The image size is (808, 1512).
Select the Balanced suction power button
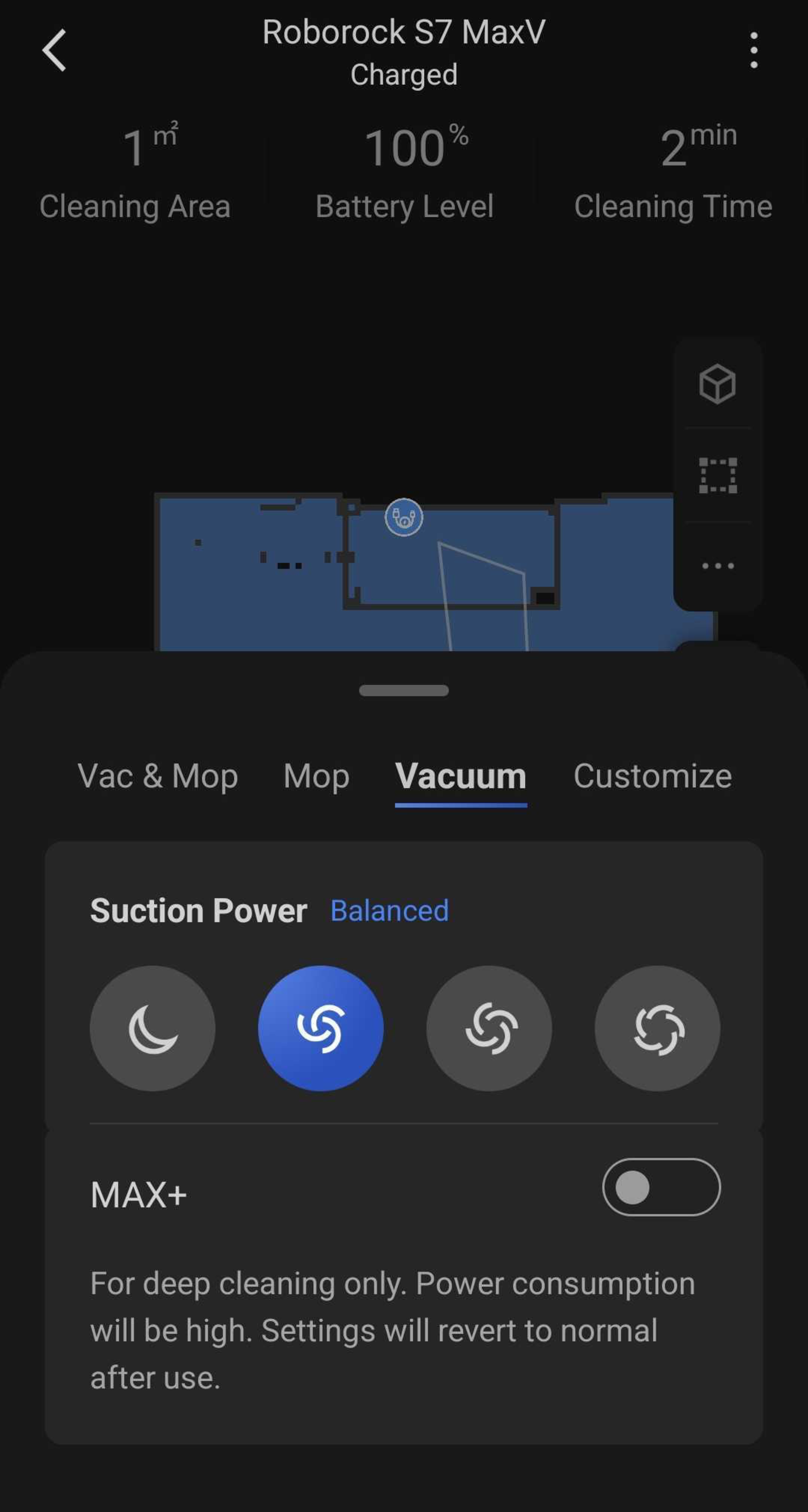(x=320, y=1028)
